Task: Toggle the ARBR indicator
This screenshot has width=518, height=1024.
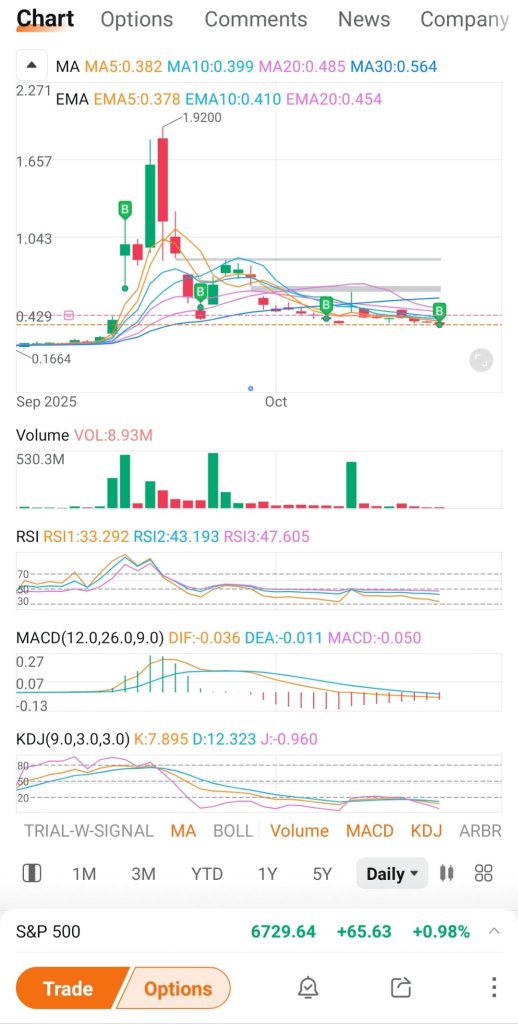Action: point(480,831)
